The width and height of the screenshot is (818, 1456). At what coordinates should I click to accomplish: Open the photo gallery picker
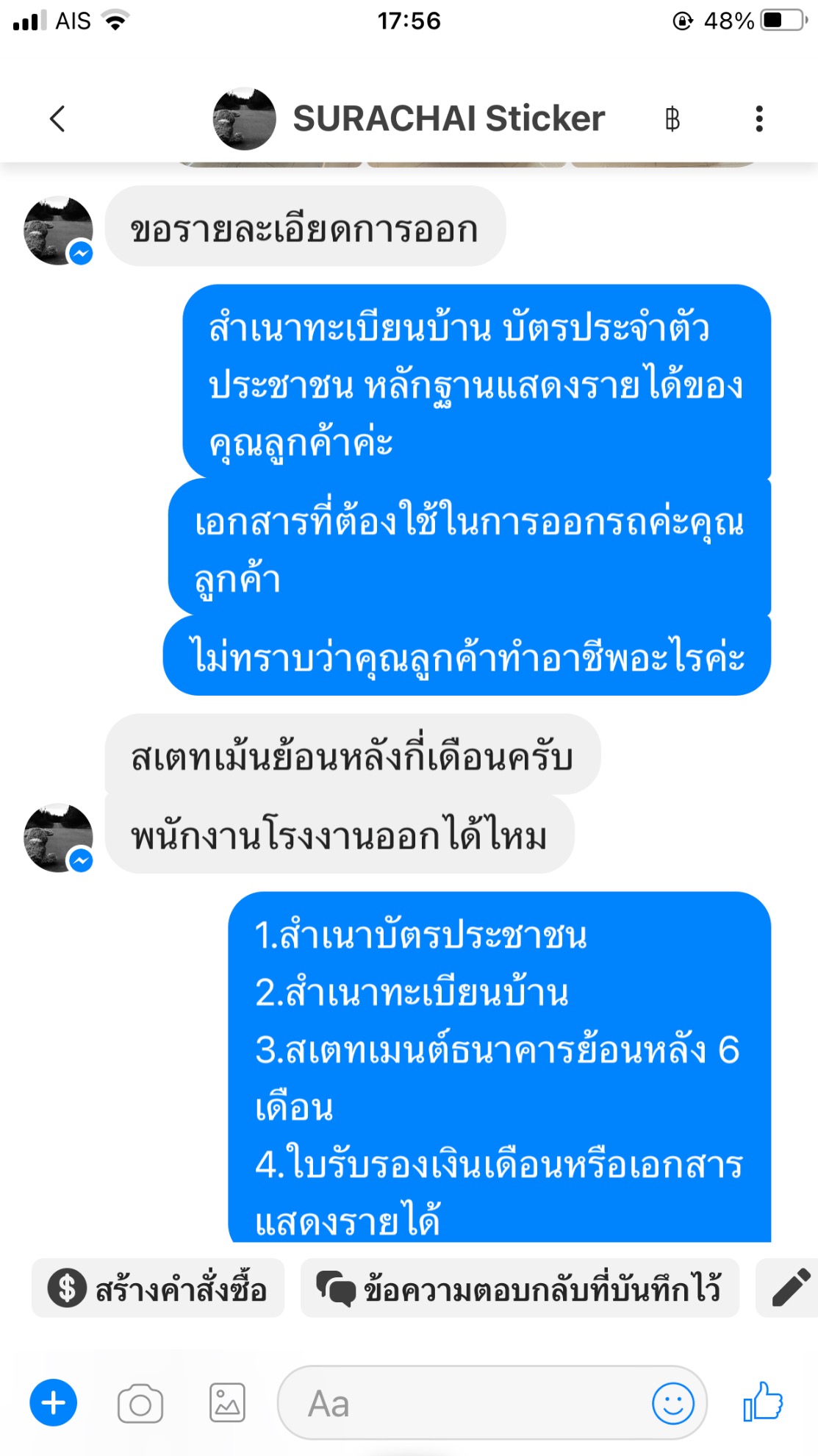pos(227,1403)
